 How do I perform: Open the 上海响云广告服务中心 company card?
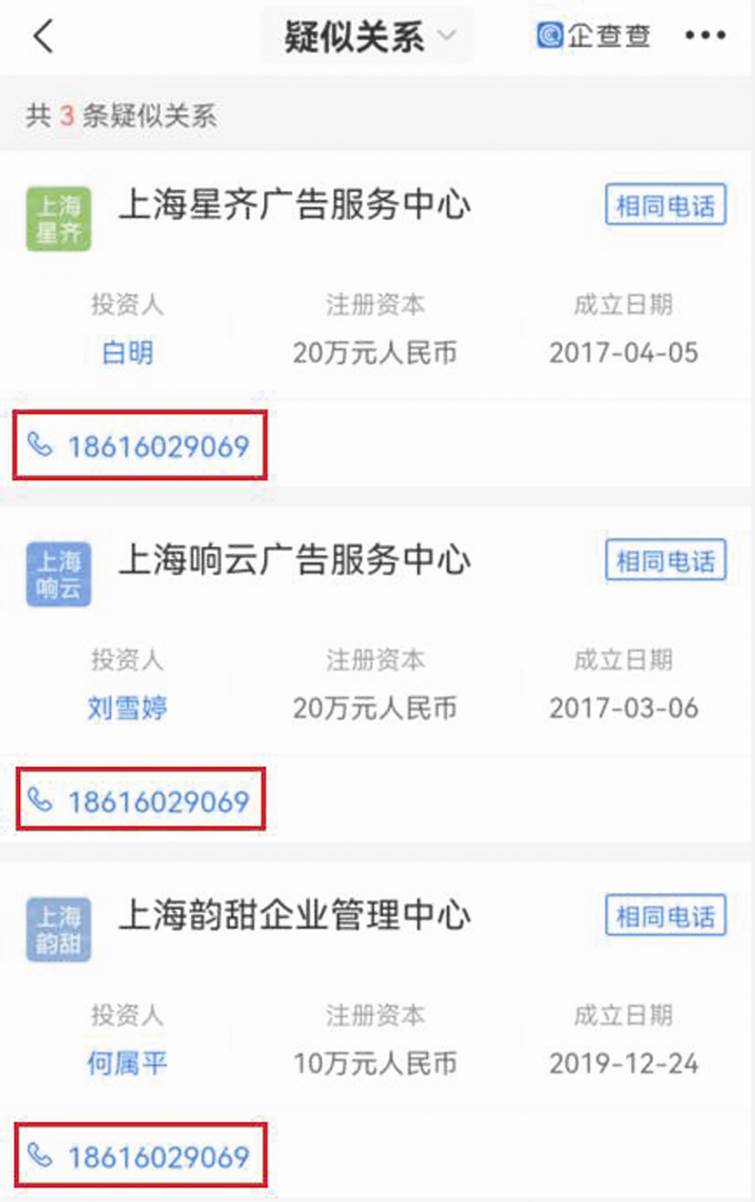(x=294, y=561)
